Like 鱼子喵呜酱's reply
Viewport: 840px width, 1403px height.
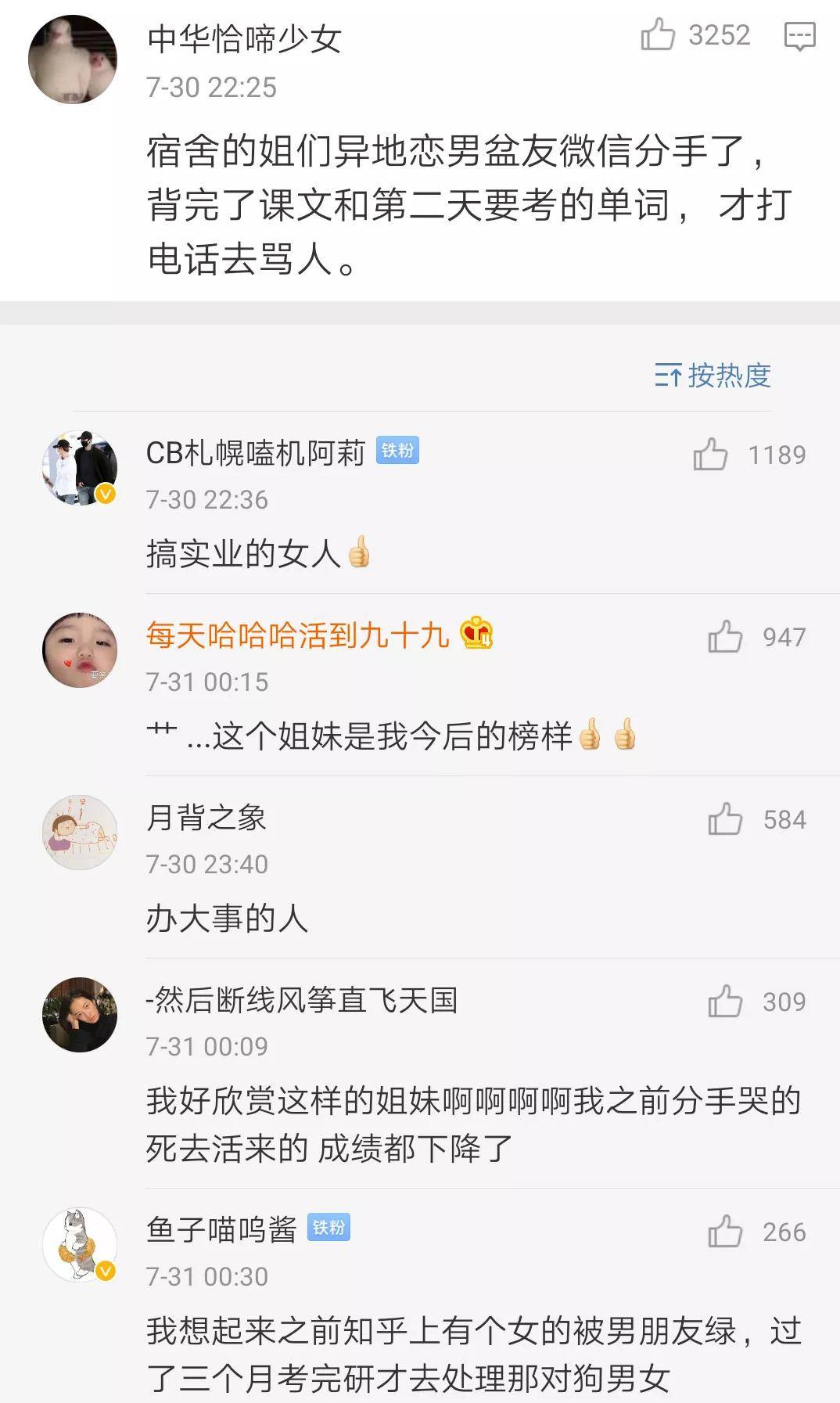point(725,1232)
